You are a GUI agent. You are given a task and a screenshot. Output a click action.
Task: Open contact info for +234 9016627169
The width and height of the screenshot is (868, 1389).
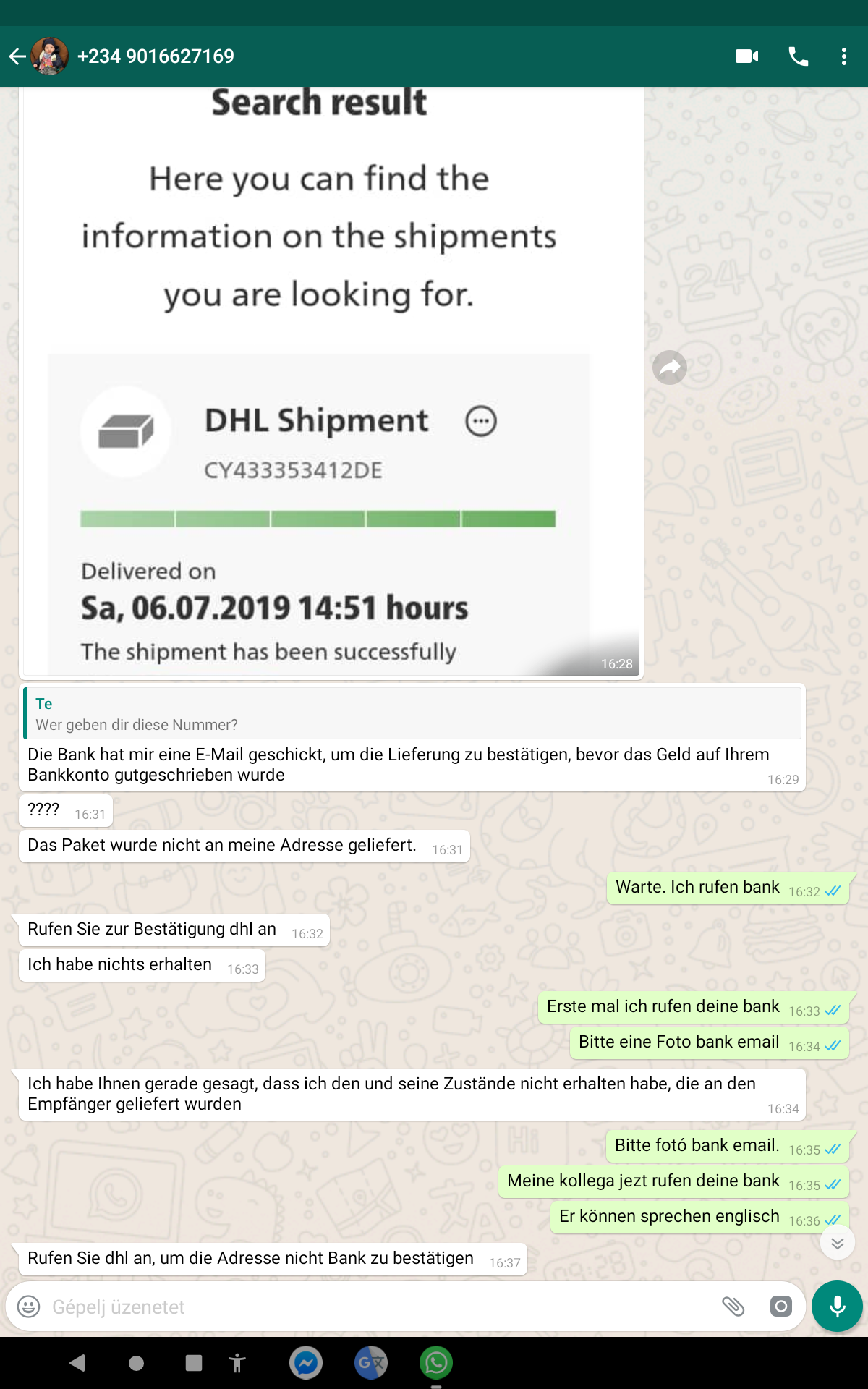click(x=156, y=56)
